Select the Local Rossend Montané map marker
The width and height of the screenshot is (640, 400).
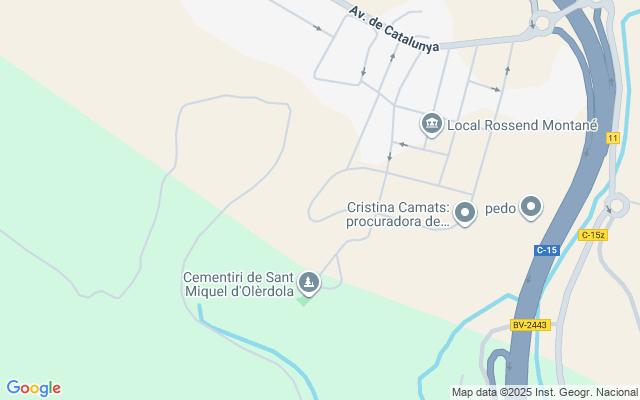pos(431,125)
